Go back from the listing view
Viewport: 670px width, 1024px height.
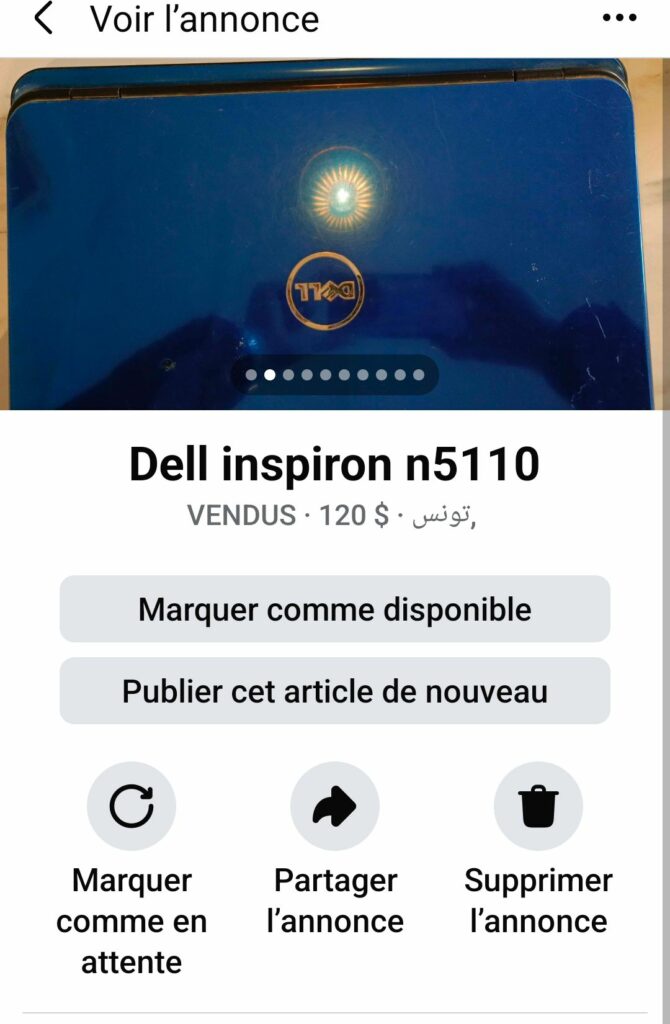coord(43,19)
